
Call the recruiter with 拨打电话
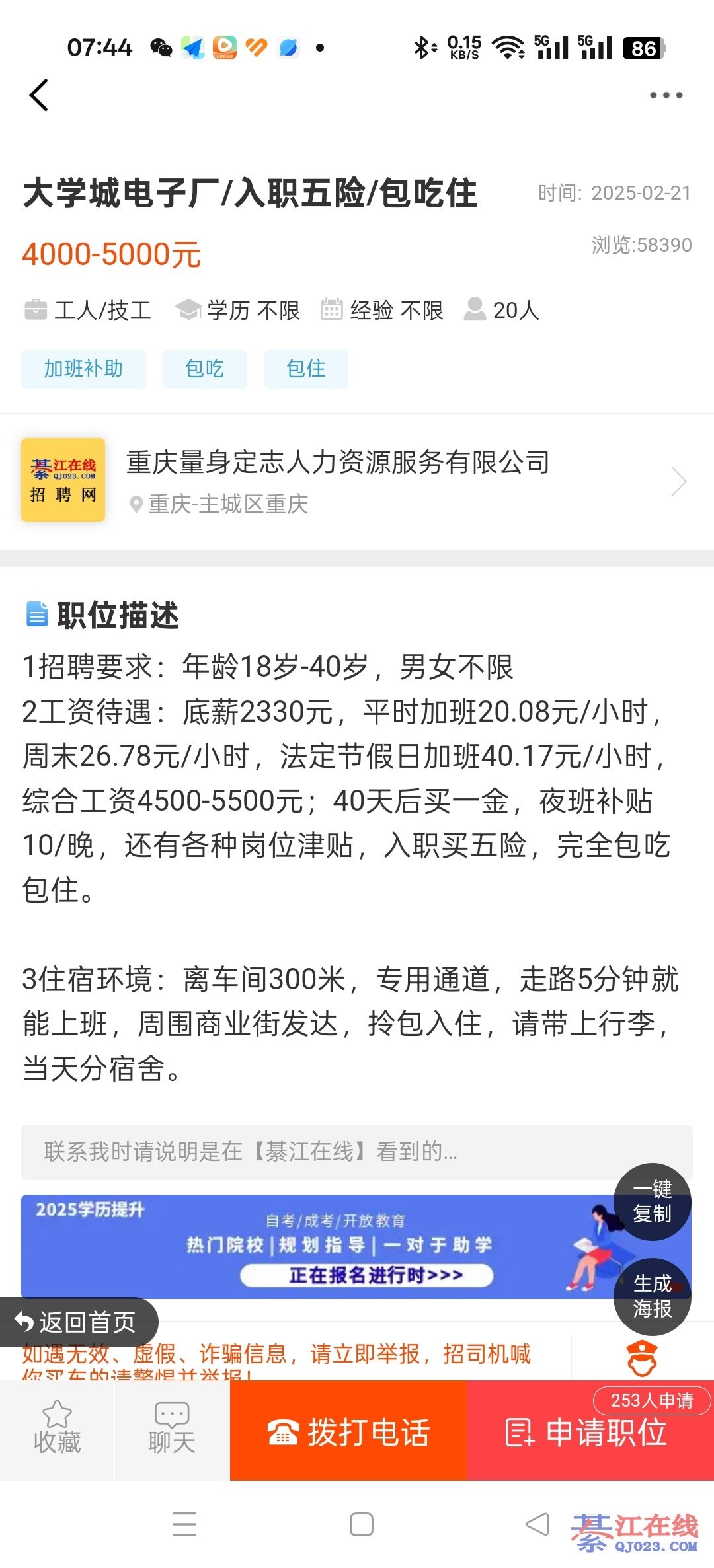pyautogui.click(x=348, y=1431)
